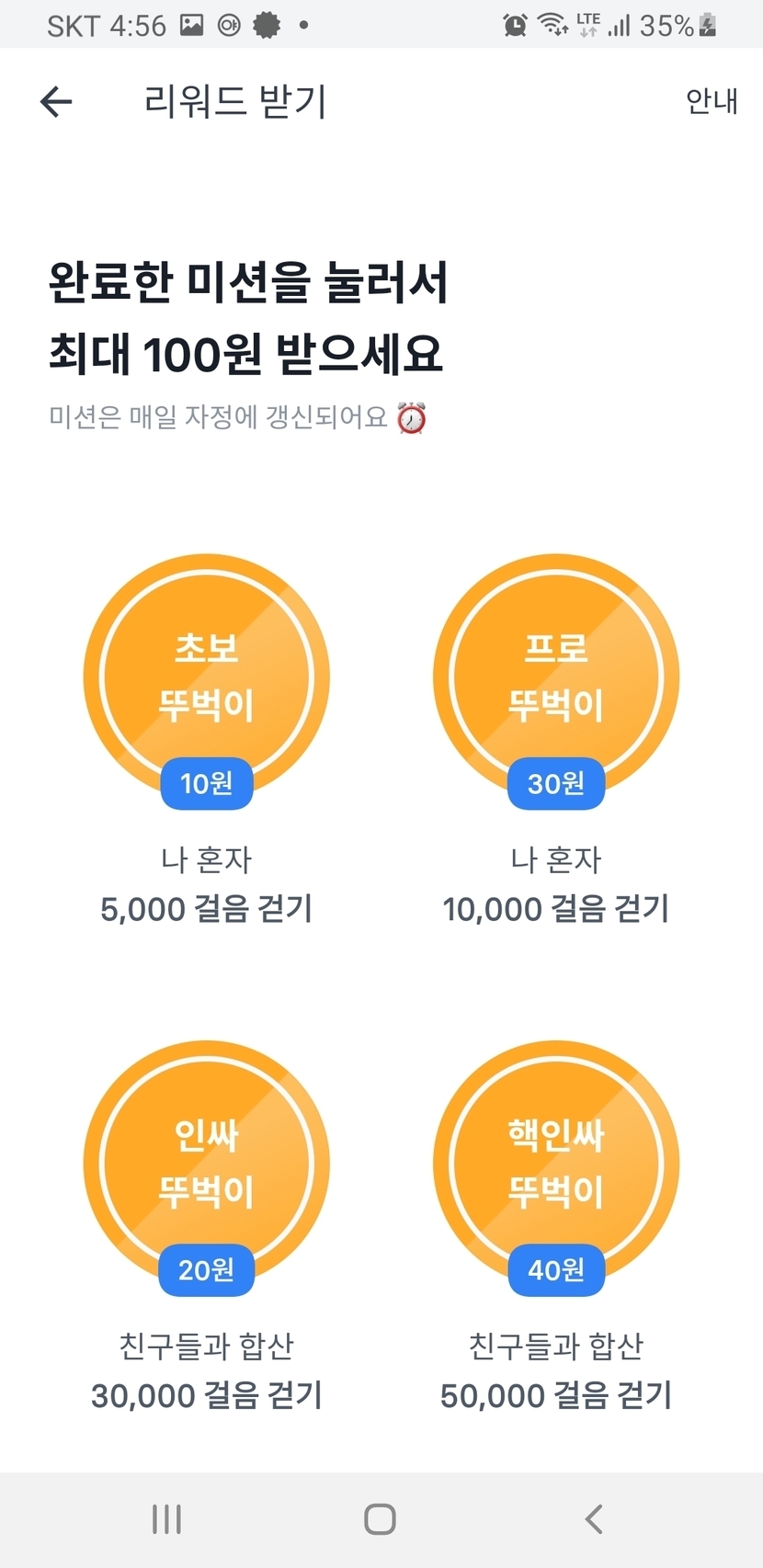763x1568 pixels.
Task: Open the 안내 guide link
Action: coord(712,101)
